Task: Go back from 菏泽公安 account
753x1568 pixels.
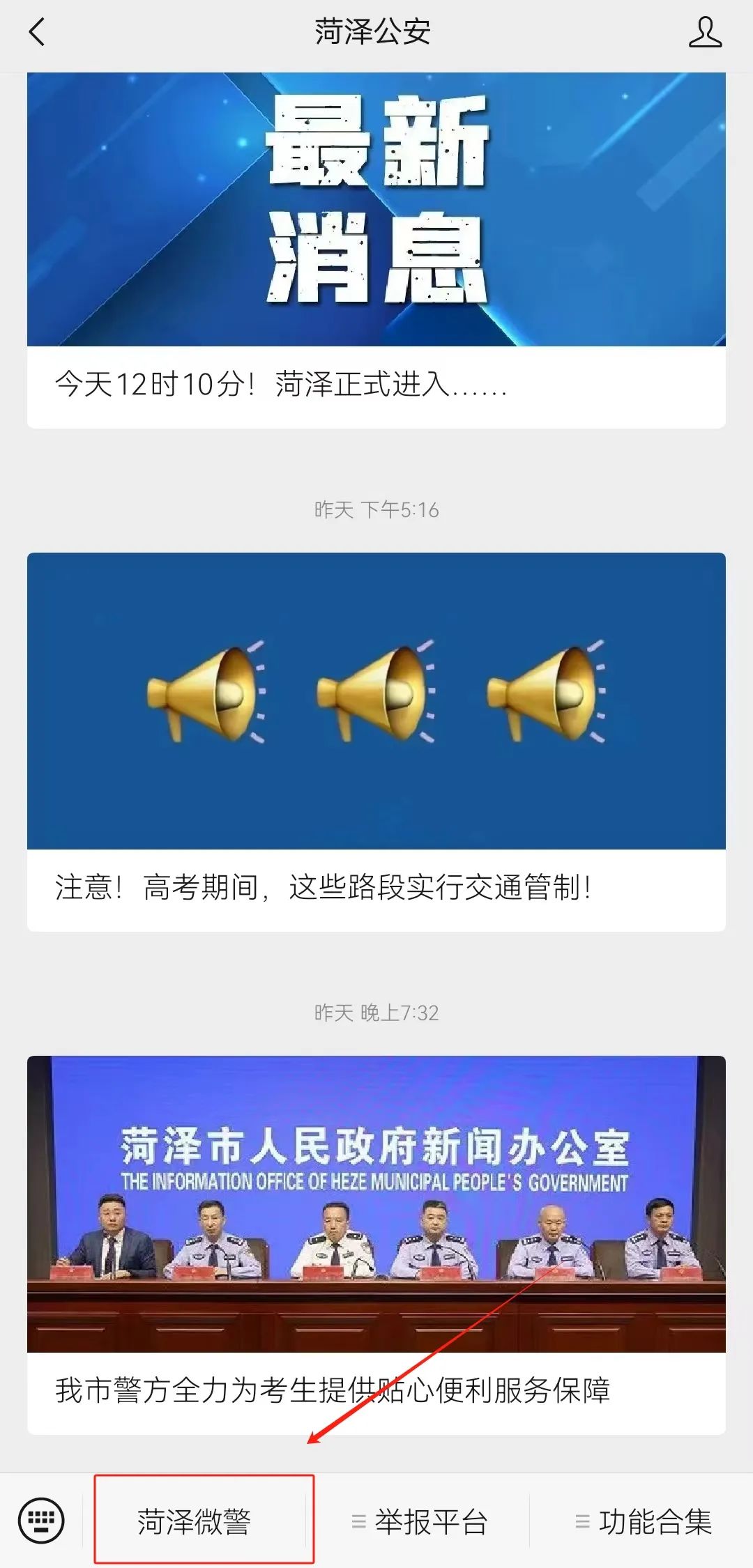Action: (37, 32)
